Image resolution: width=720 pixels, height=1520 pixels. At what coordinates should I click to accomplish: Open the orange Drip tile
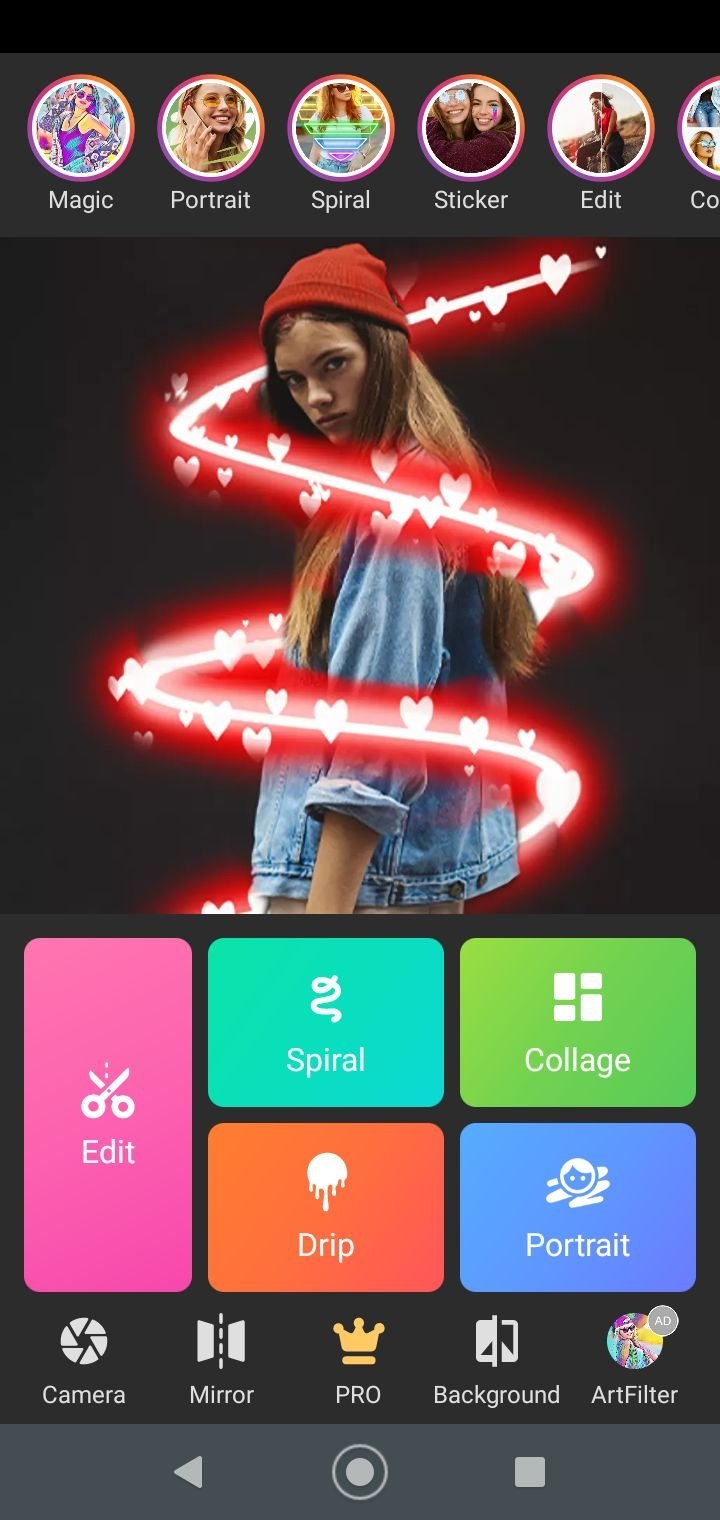click(x=326, y=1207)
